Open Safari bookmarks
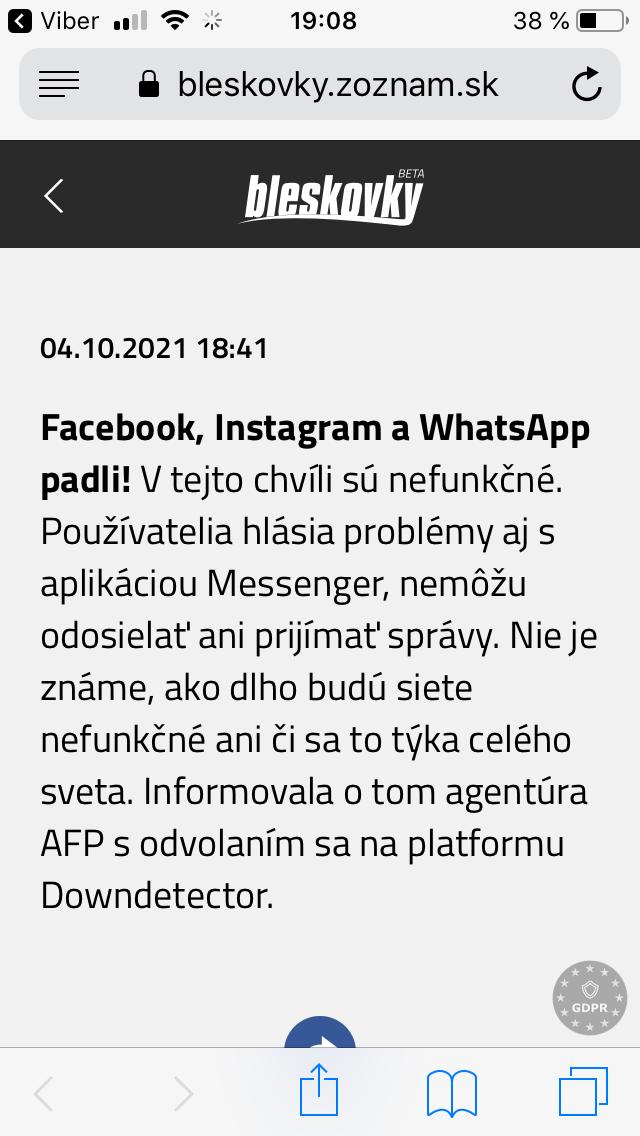Viewport: 640px width, 1136px height. point(451,1092)
